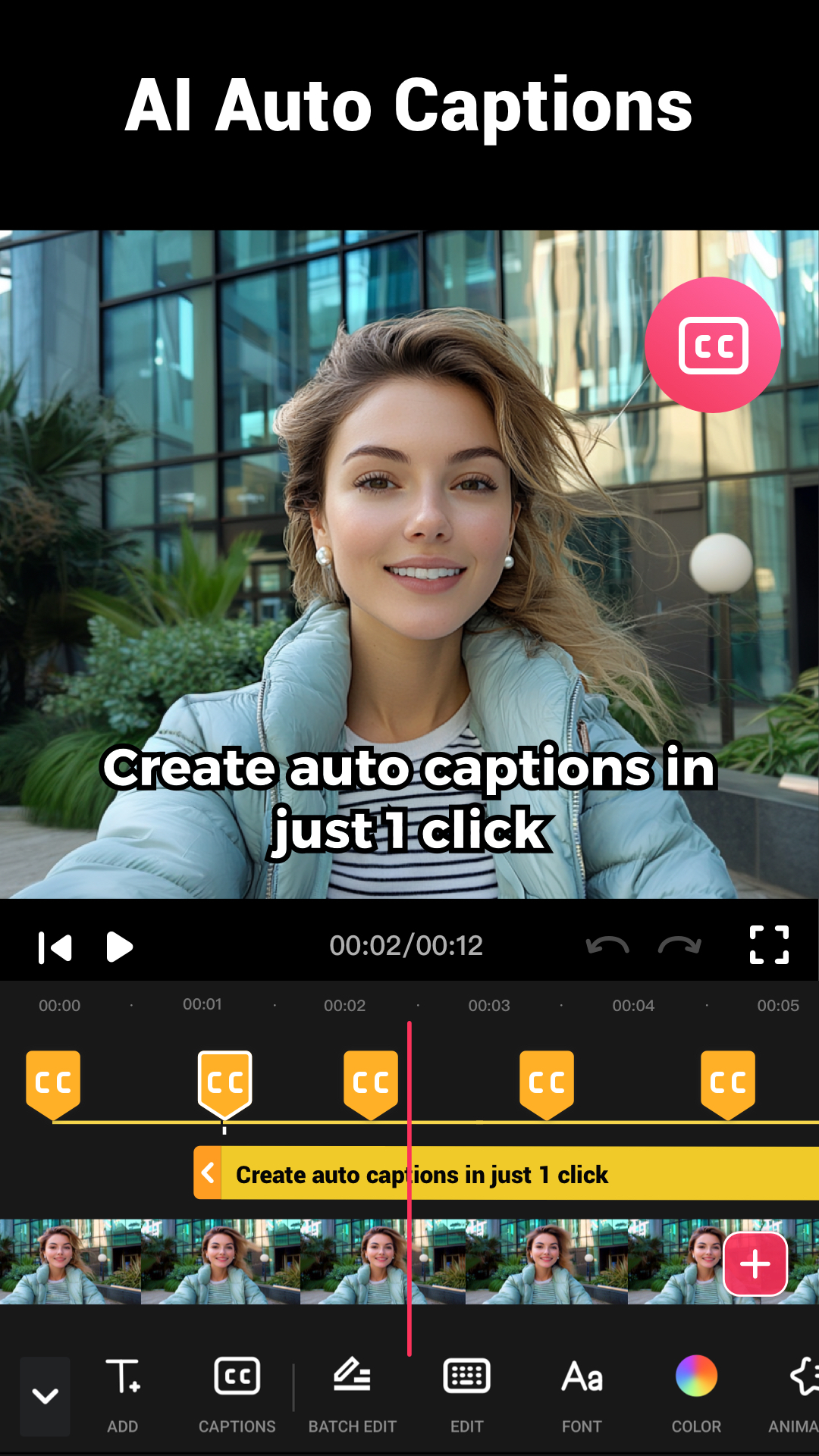The image size is (819, 1456).
Task: Change the caption font
Action: click(x=582, y=1393)
